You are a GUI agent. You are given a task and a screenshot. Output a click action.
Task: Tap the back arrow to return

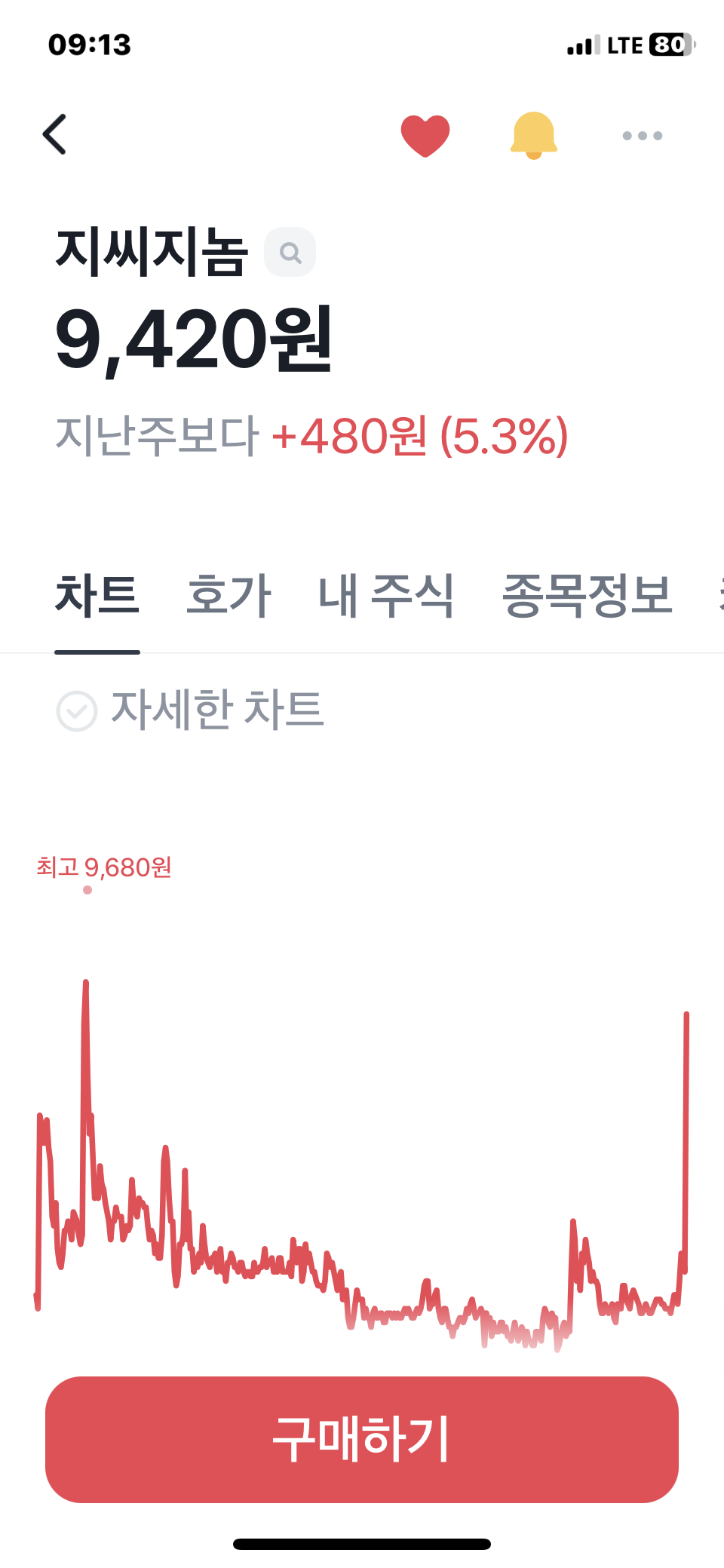(54, 133)
